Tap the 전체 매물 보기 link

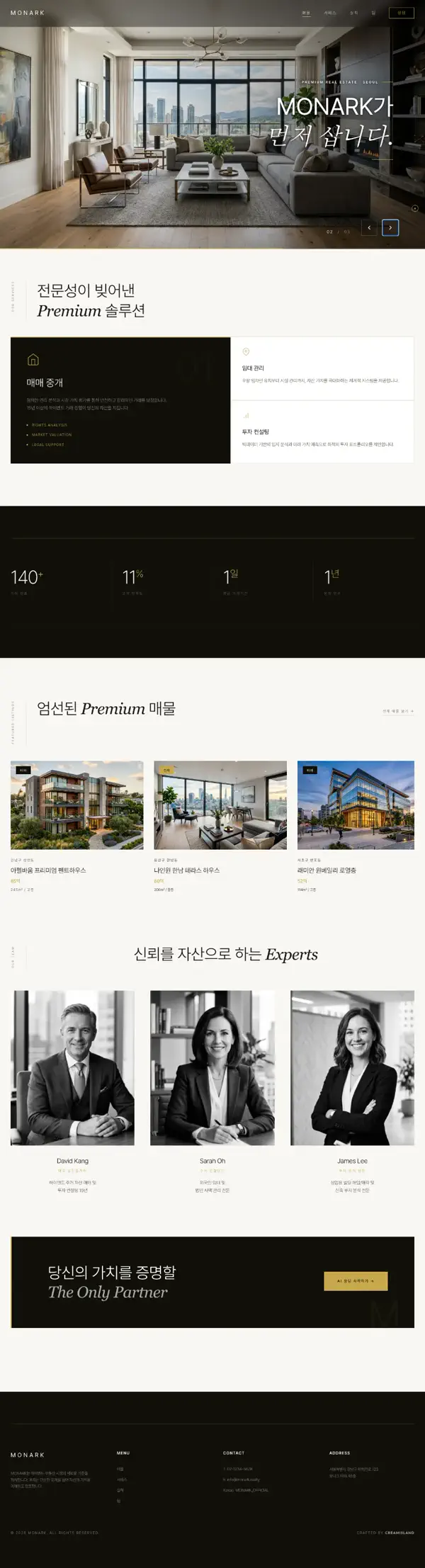398,711
